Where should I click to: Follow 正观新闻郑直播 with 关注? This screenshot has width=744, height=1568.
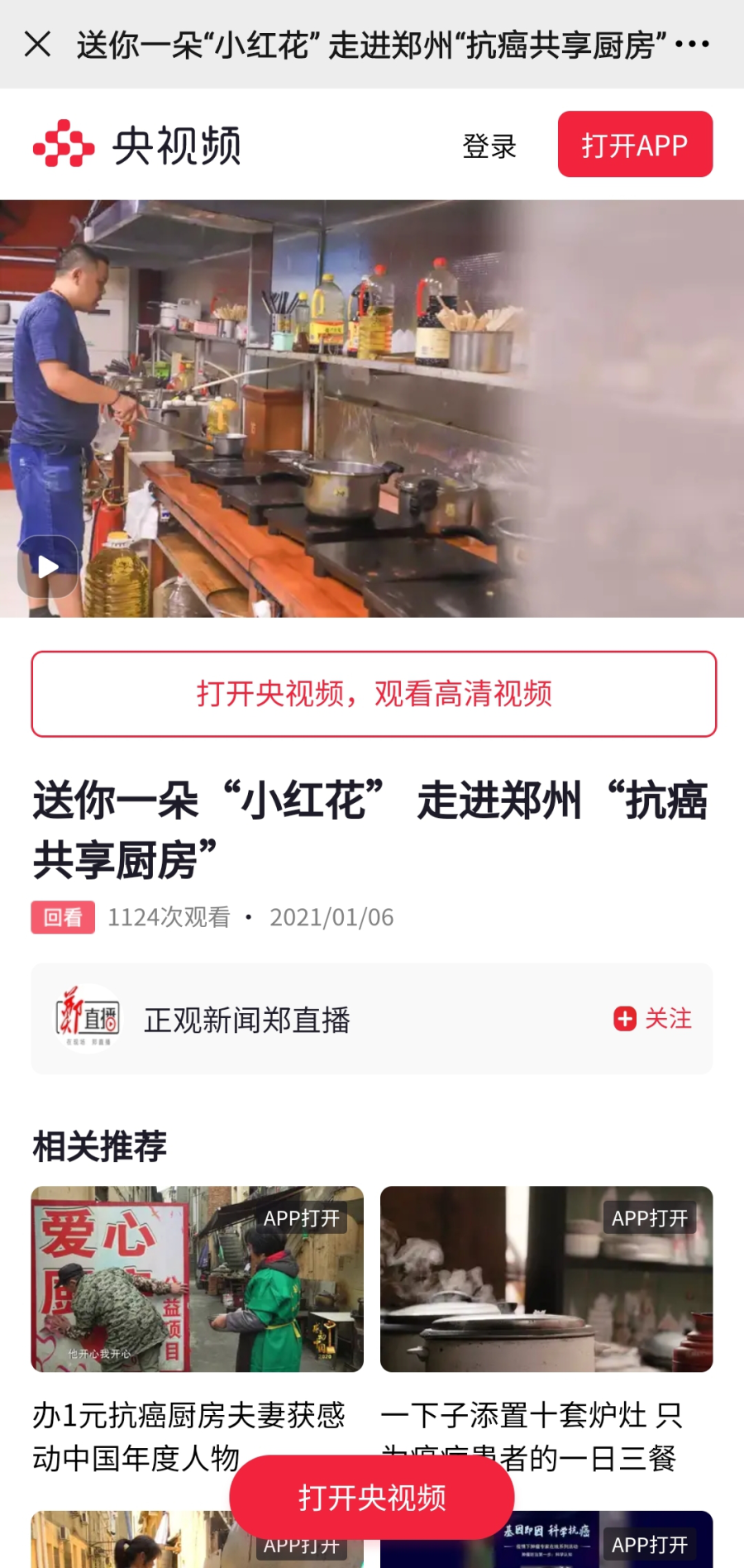click(x=653, y=1019)
